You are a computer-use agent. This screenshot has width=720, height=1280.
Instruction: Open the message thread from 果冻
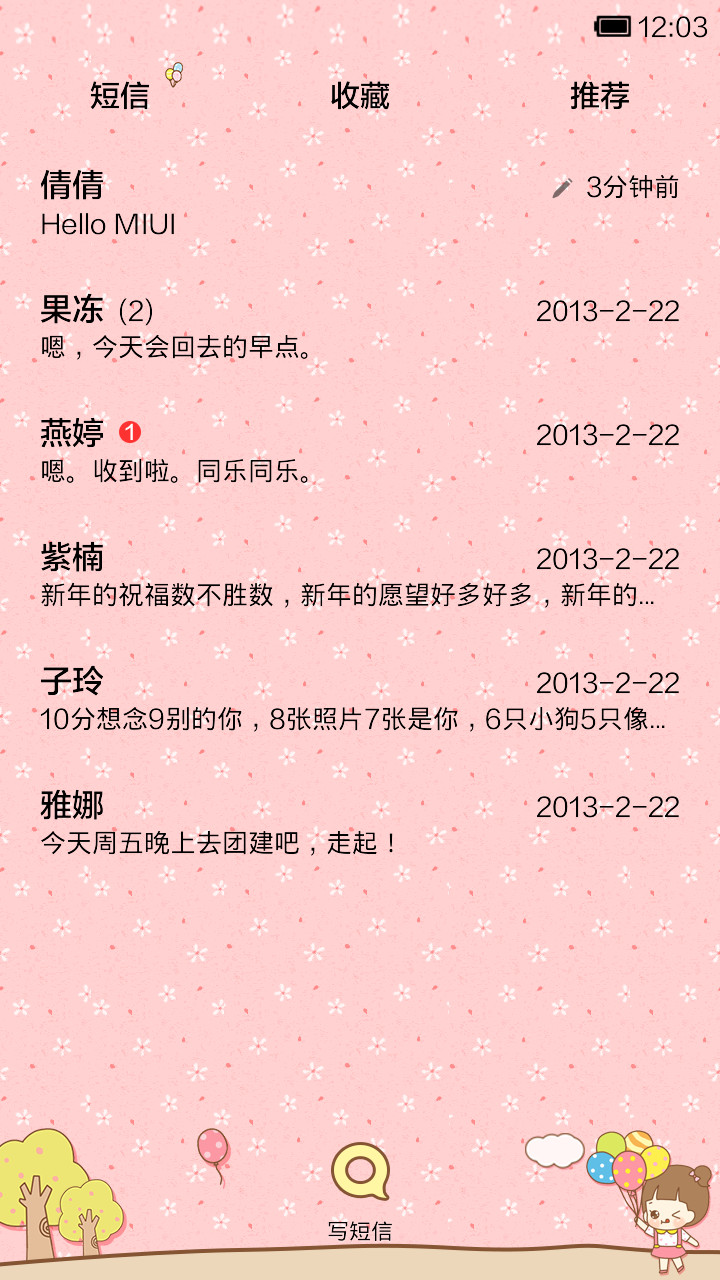coord(360,329)
